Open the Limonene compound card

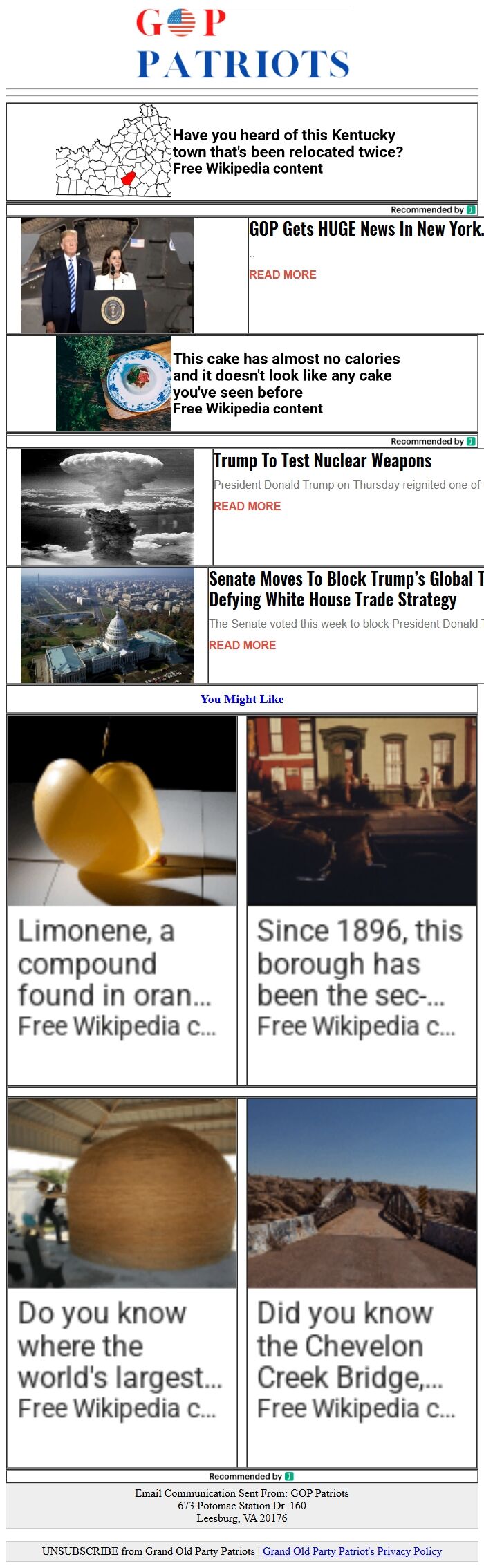122,899
